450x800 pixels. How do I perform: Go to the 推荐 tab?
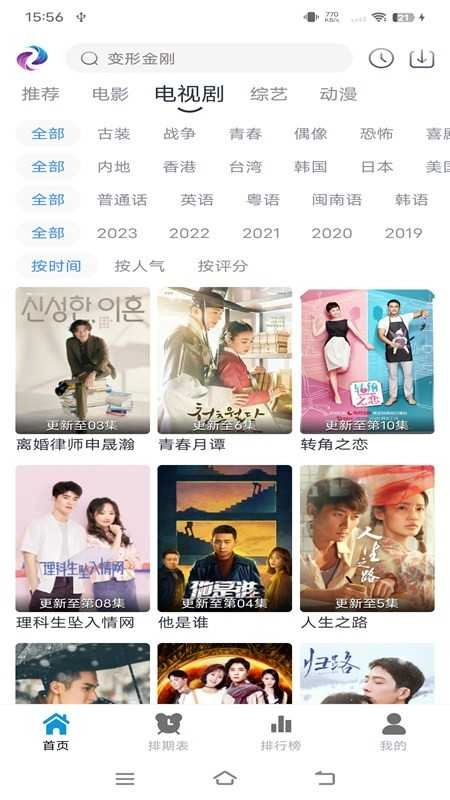coord(40,94)
